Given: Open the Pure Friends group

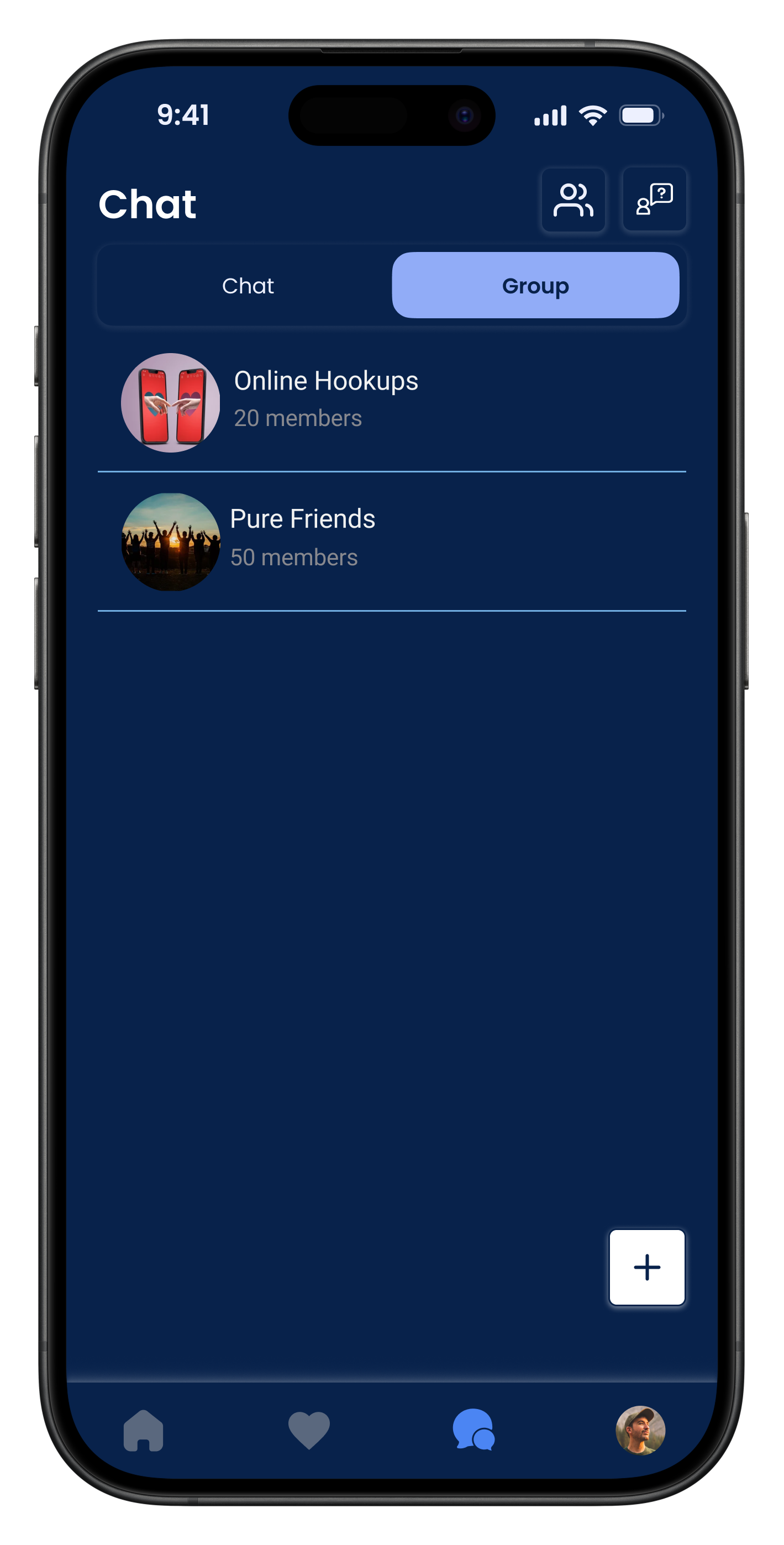Looking at the screenshot, I should coord(302,539).
